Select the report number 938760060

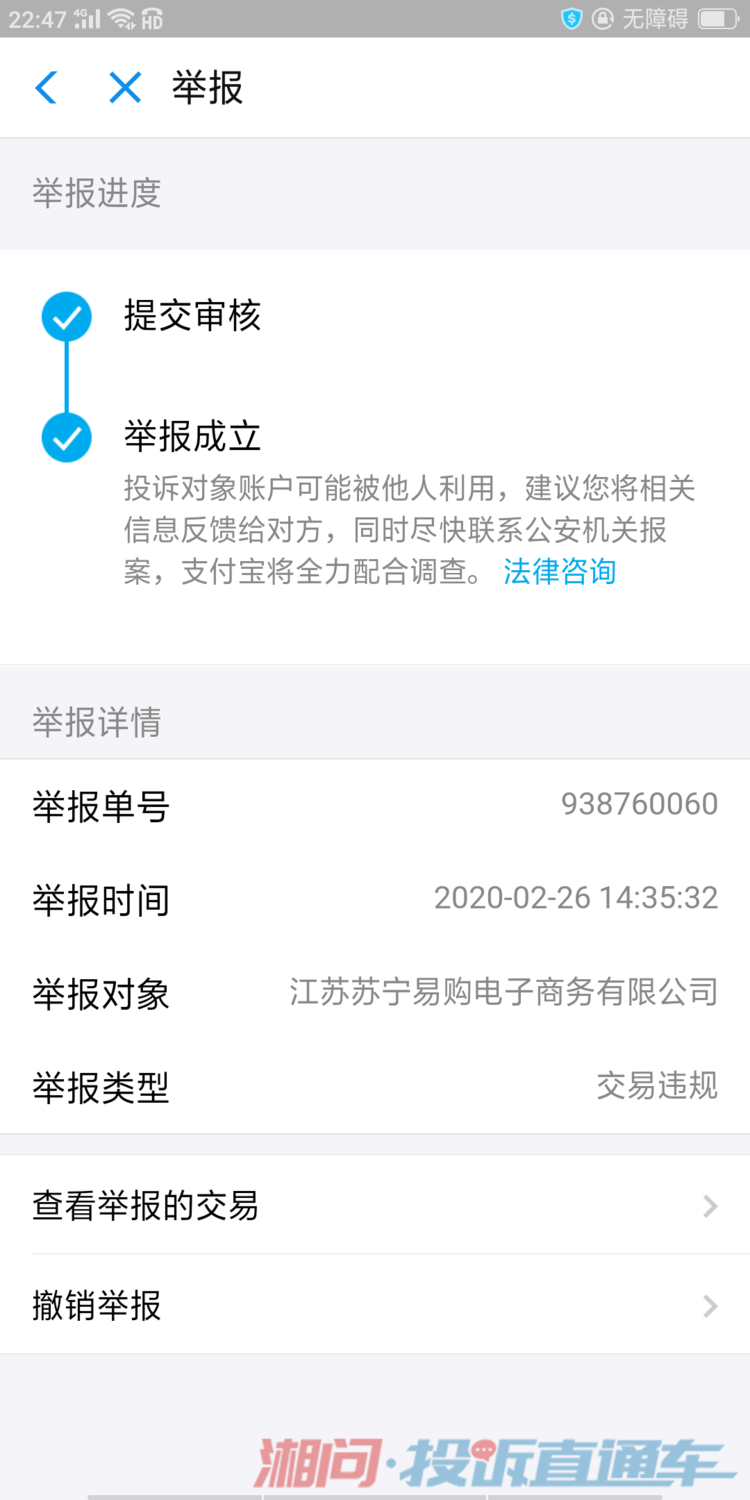(640, 803)
